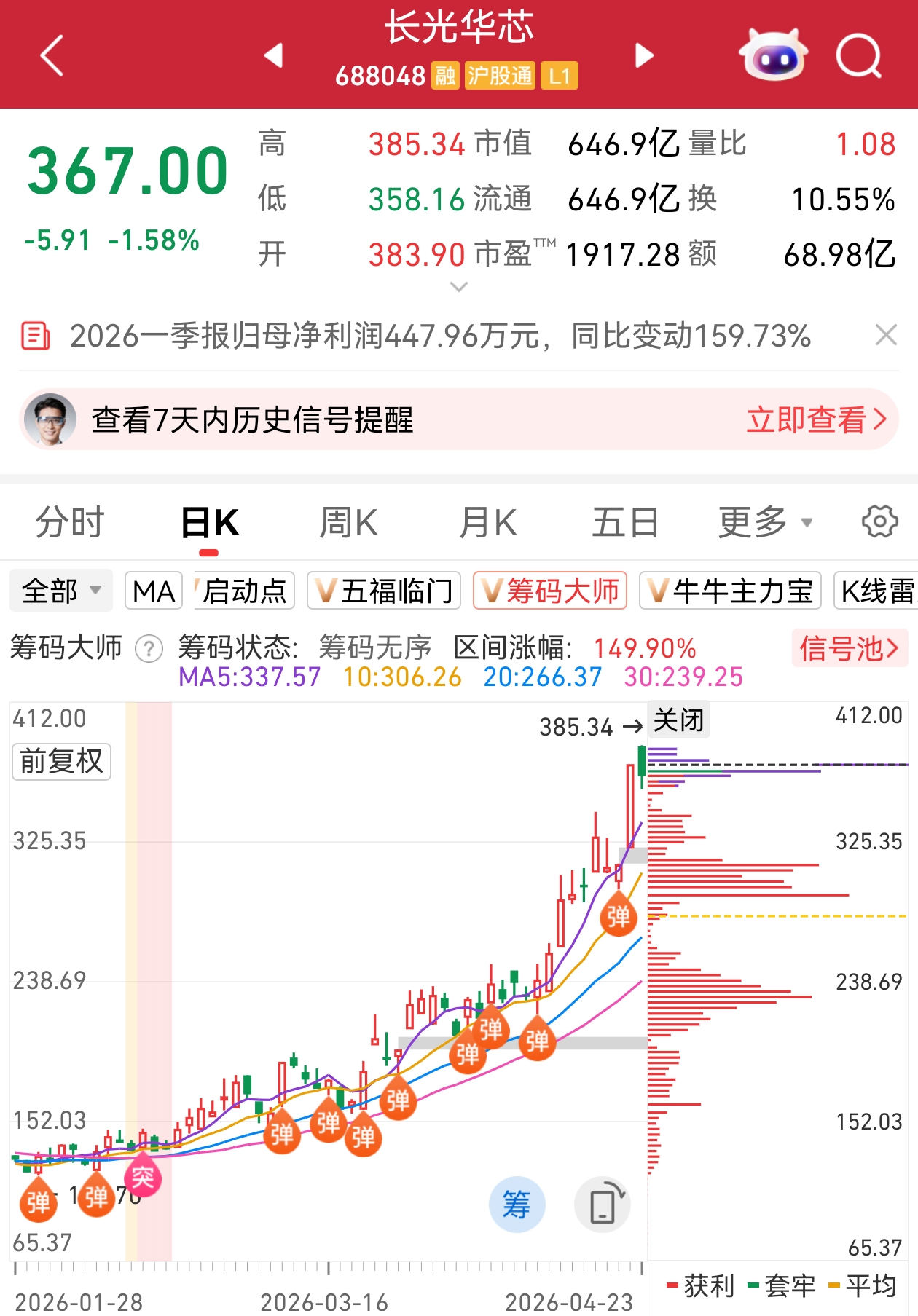The width and height of the screenshot is (918, 1316).
Task: Dismiss the quarterly profit news banner
Action: (885, 336)
